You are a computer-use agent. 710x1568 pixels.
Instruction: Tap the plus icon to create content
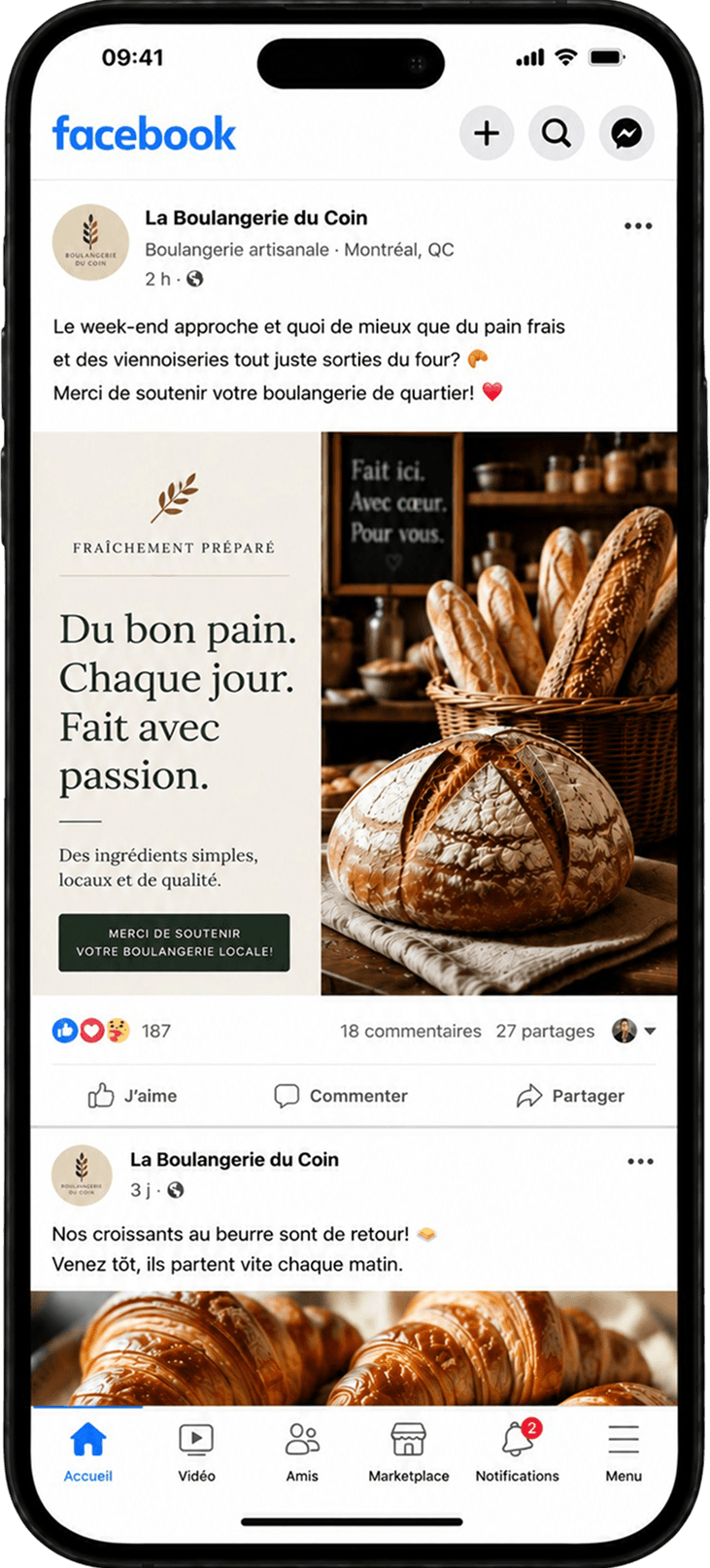click(x=487, y=133)
